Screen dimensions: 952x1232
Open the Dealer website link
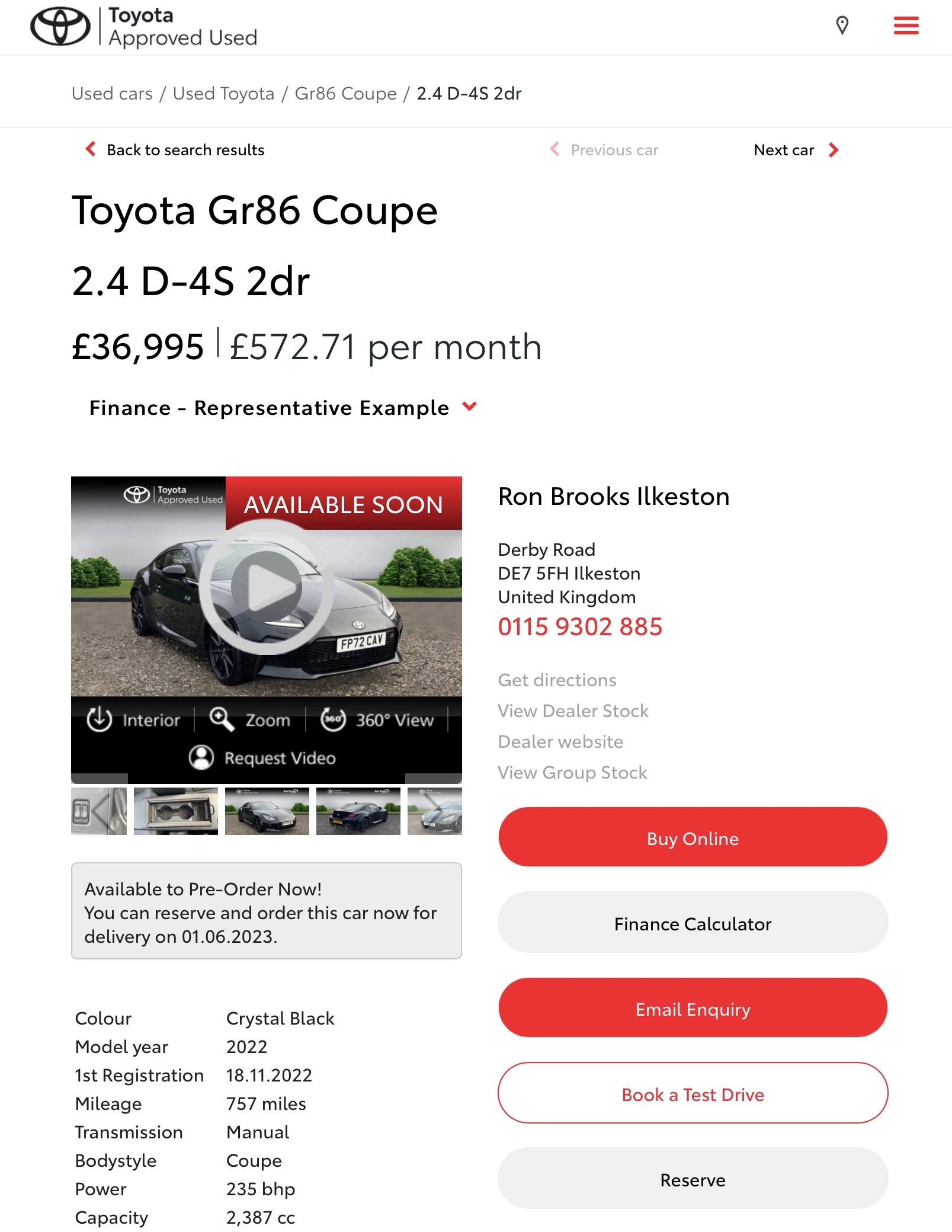pyautogui.click(x=560, y=741)
